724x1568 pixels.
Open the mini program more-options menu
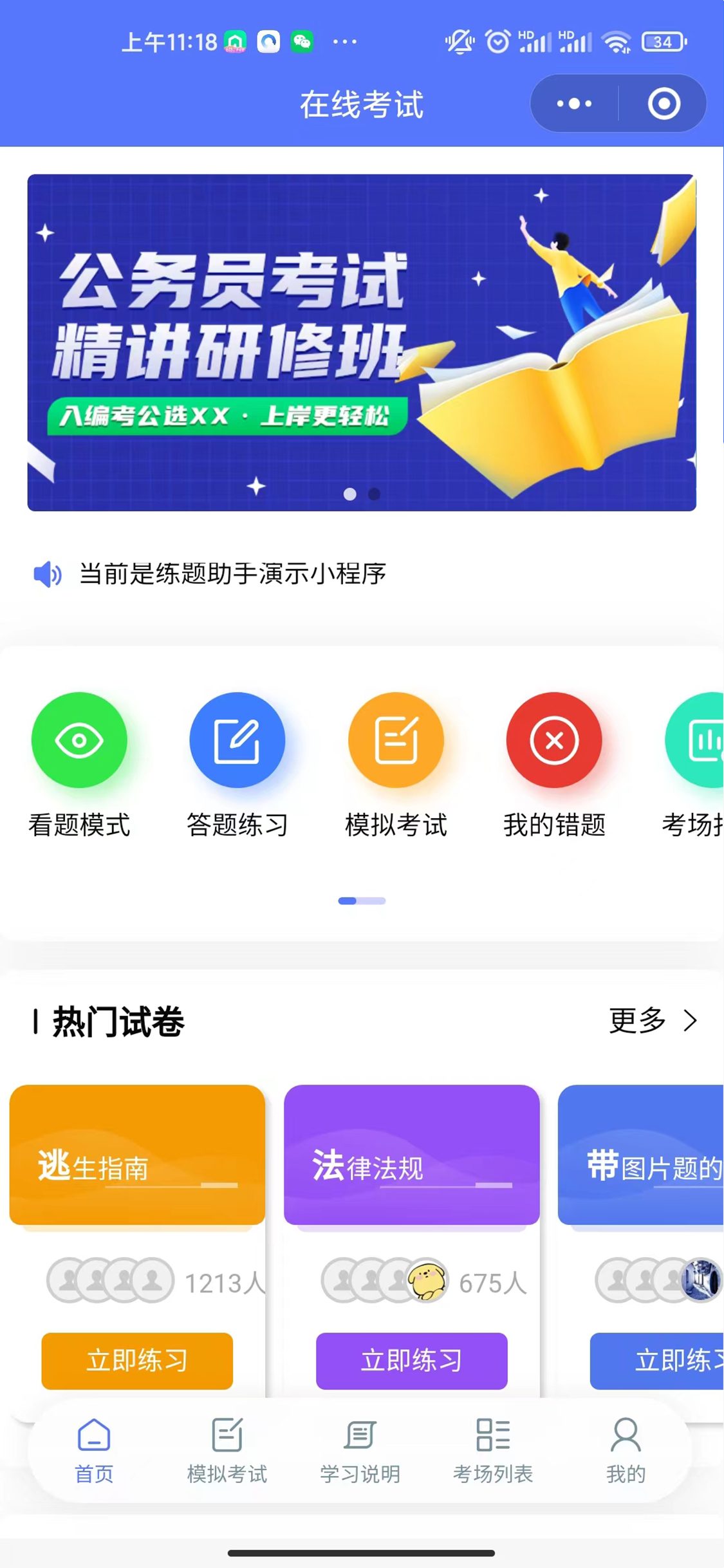point(574,104)
